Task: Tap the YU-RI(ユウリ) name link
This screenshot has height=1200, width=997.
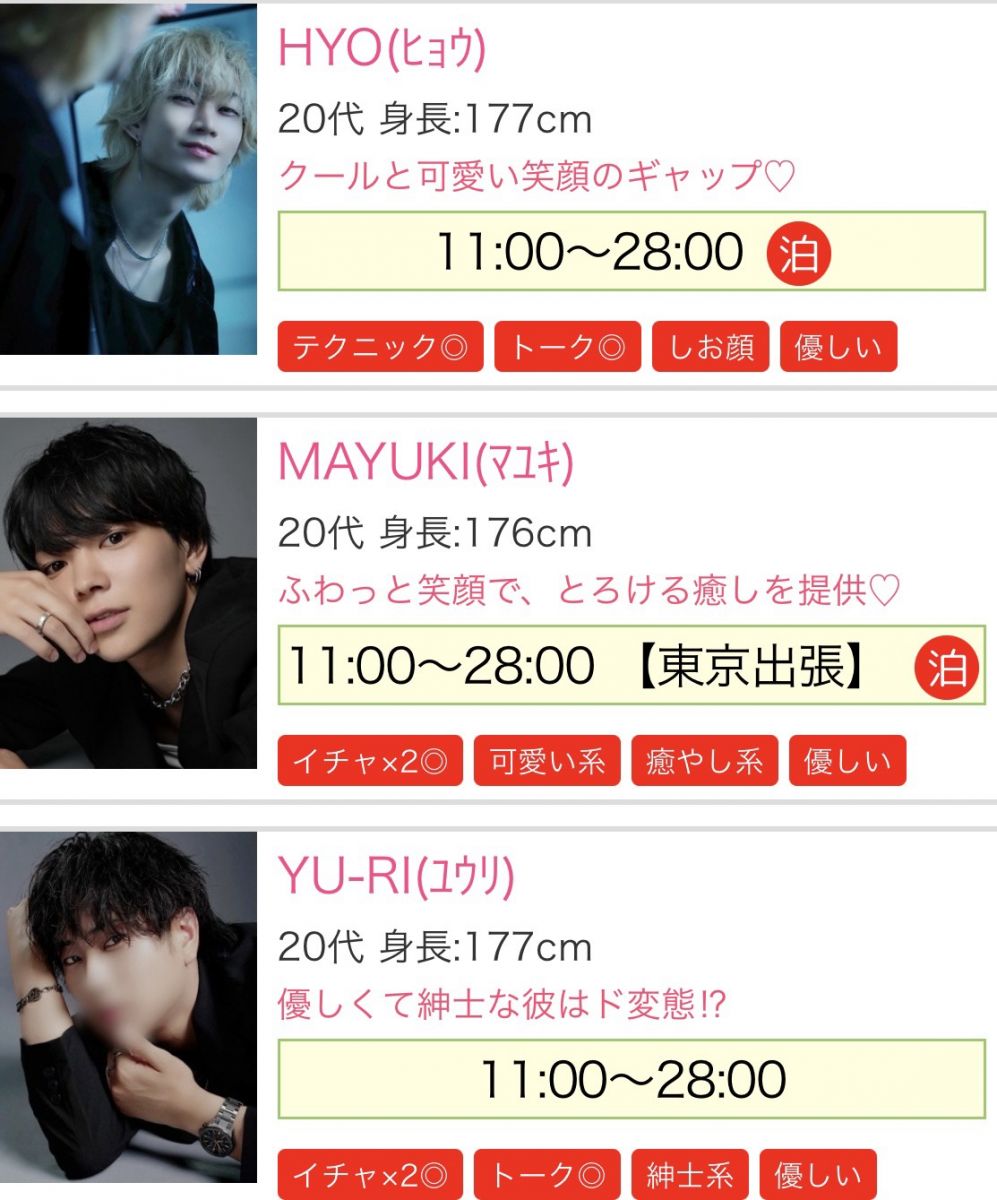Action: coord(396,877)
